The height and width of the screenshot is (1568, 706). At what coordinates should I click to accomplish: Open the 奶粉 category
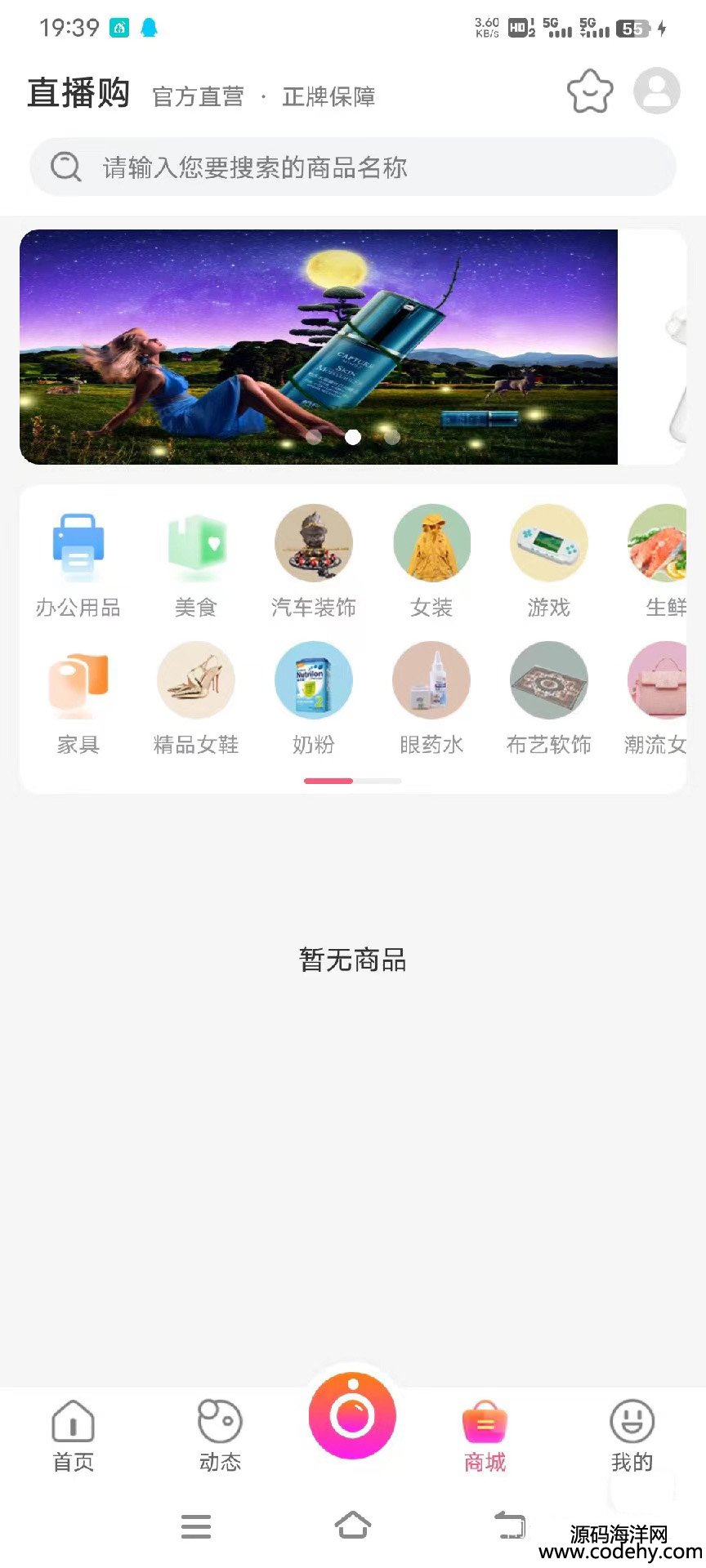pos(314,702)
